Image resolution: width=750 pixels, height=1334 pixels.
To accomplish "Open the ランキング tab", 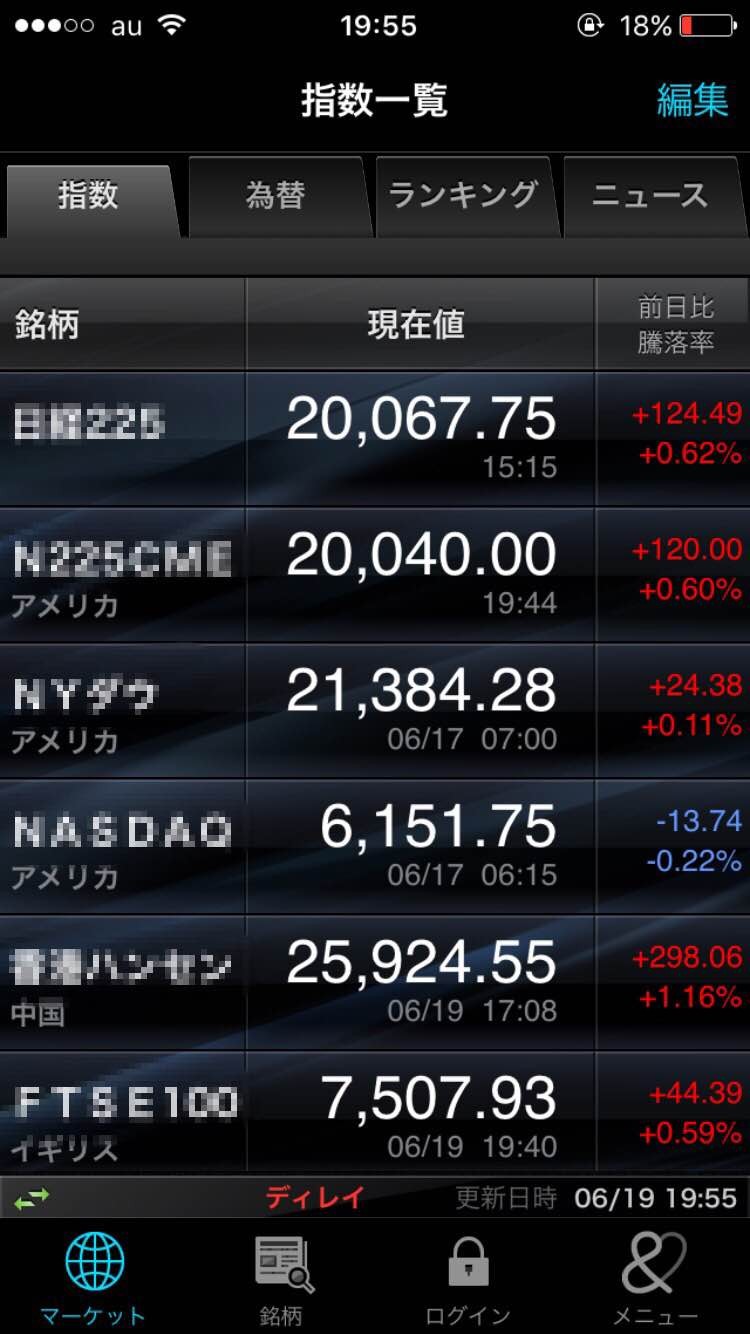I will pyautogui.click(x=463, y=196).
